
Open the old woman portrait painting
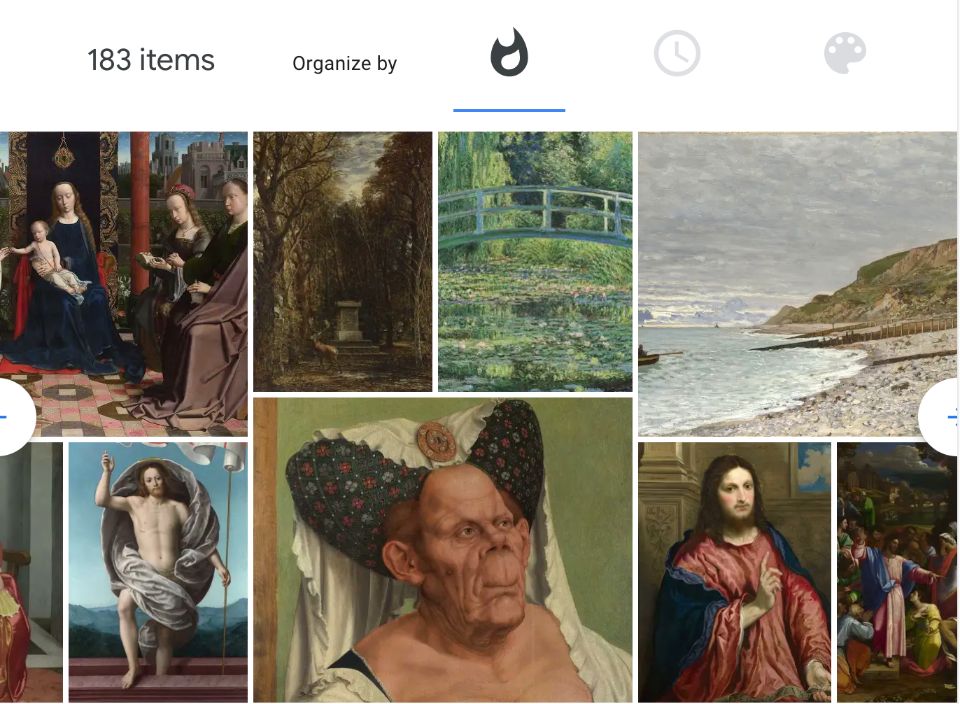442,549
